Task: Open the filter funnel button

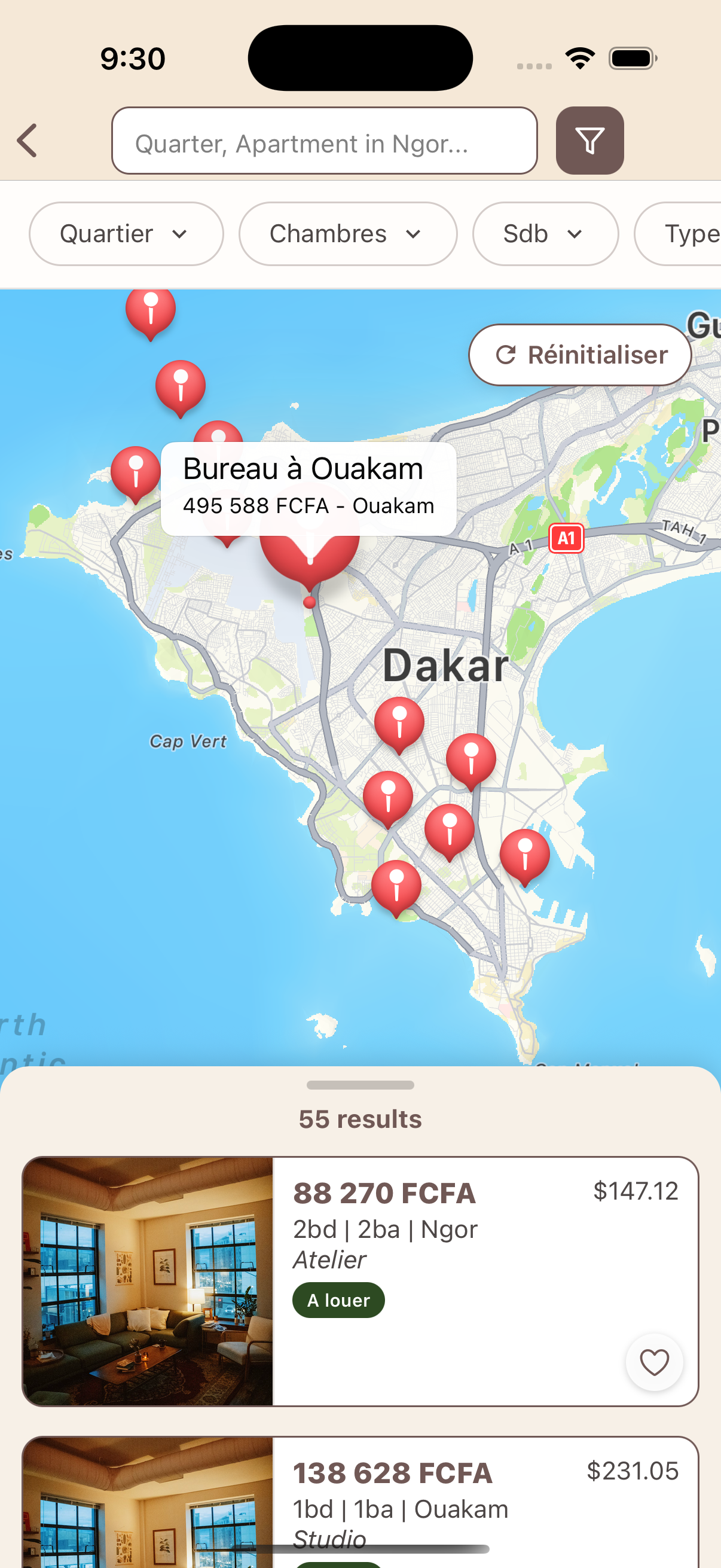Action: coord(589,141)
